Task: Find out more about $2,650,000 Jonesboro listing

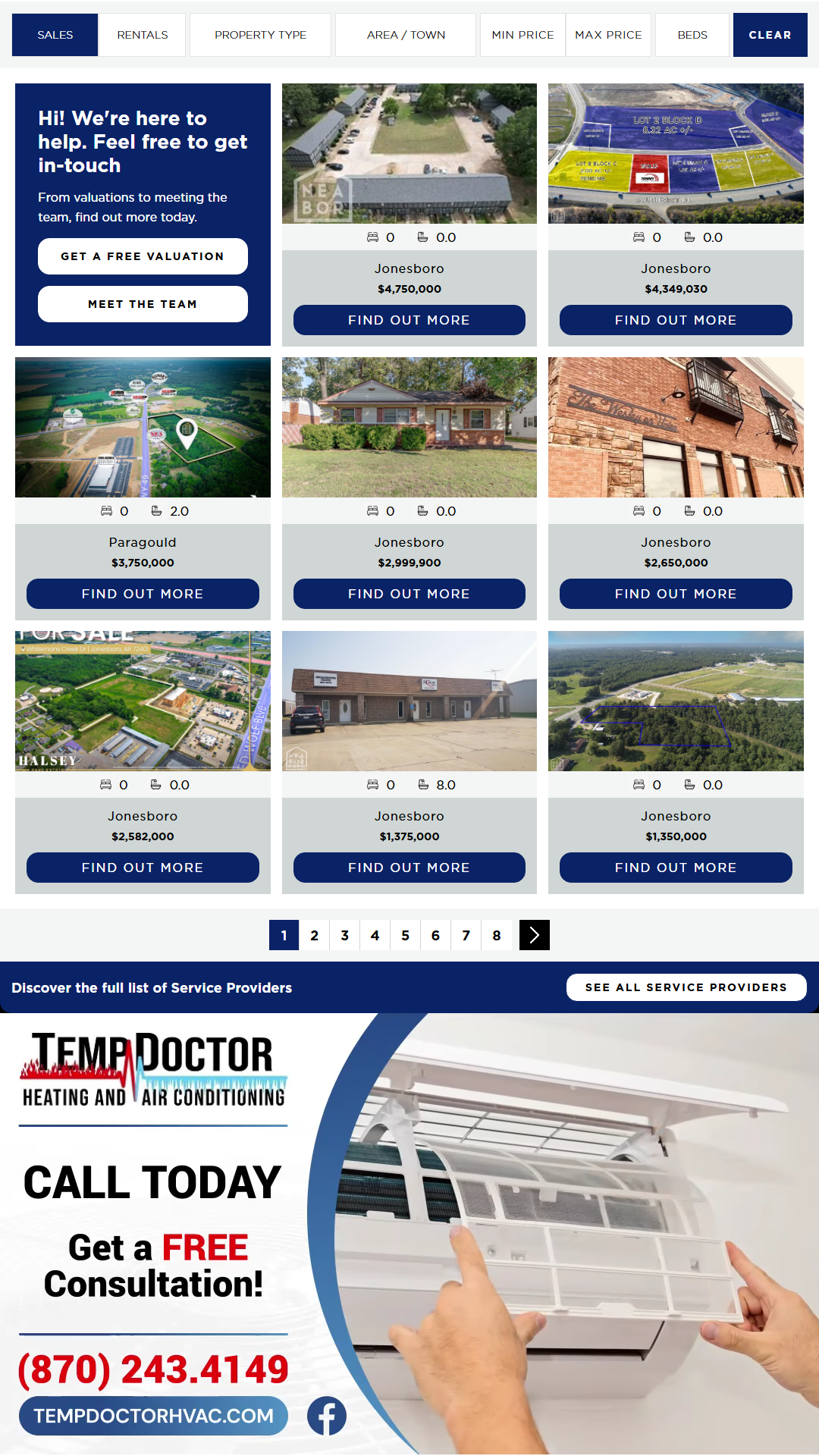Action: click(x=676, y=594)
